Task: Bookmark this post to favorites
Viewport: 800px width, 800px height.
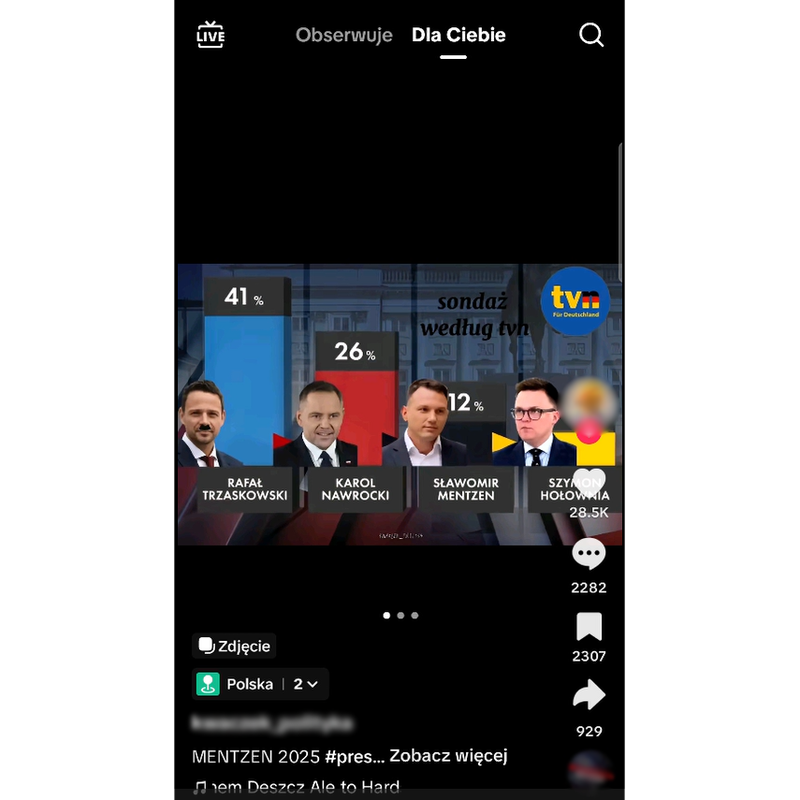Action: tap(589, 627)
